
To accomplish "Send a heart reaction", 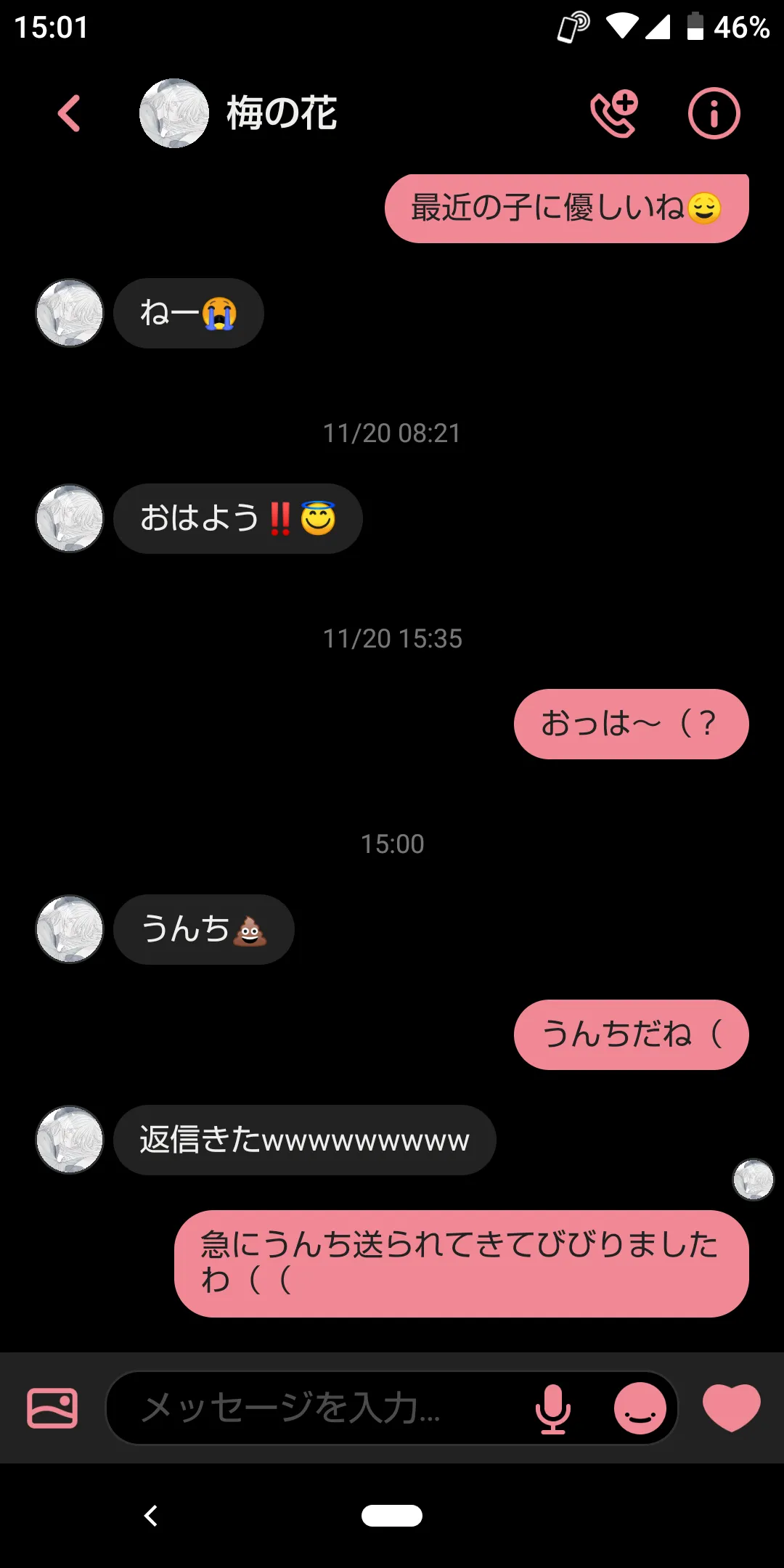I will click(731, 1407).
